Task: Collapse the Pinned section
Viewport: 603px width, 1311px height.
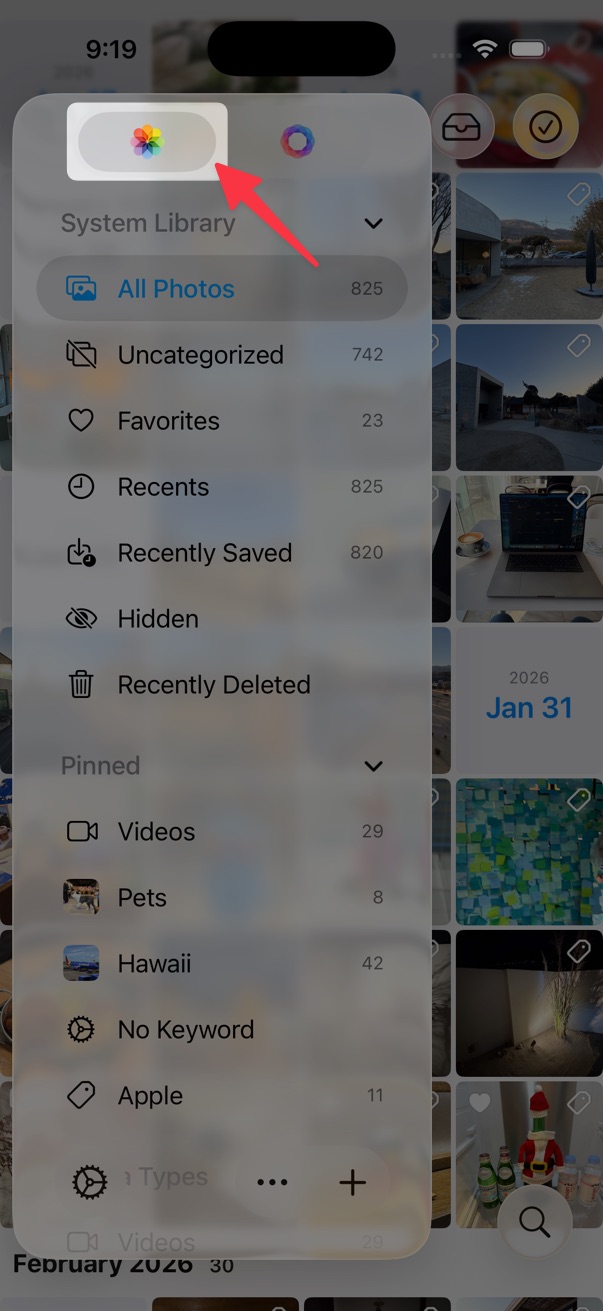Action: tap(373, 766)
